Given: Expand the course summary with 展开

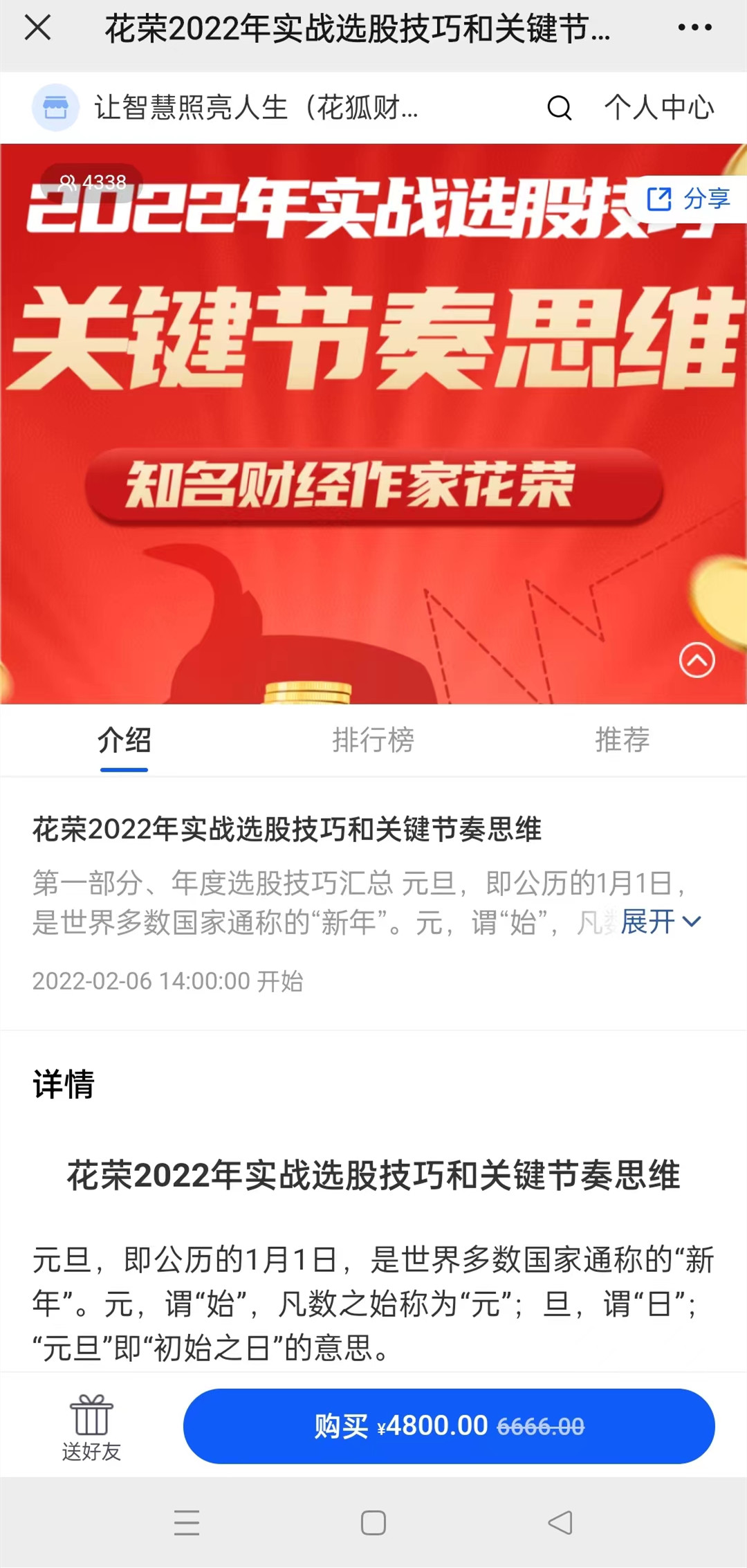Looking at the screenshot, I should 661,922.
